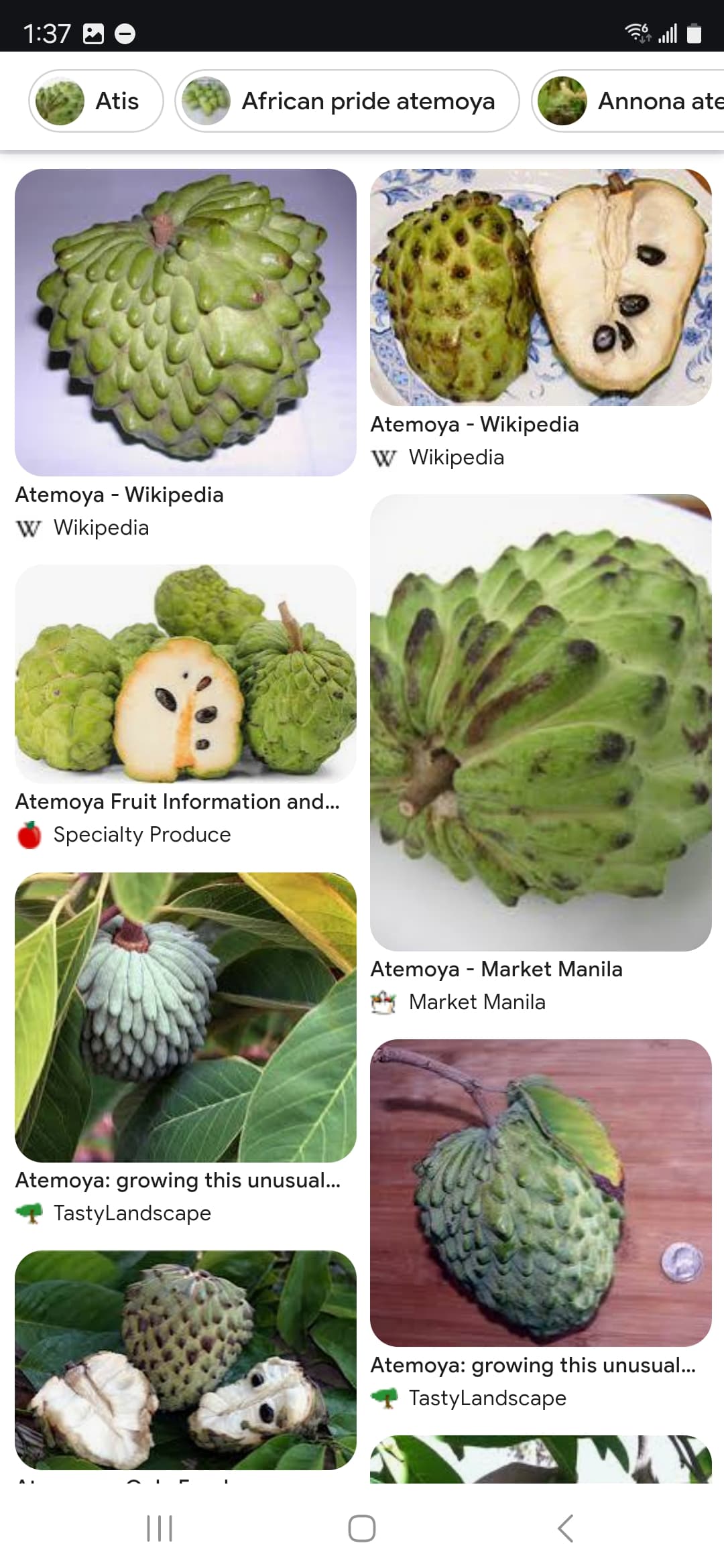The height and width of the screenshot is (1568, 724).
Task: Open the whole green atemoya Wikipedia image
Action: 186,322
